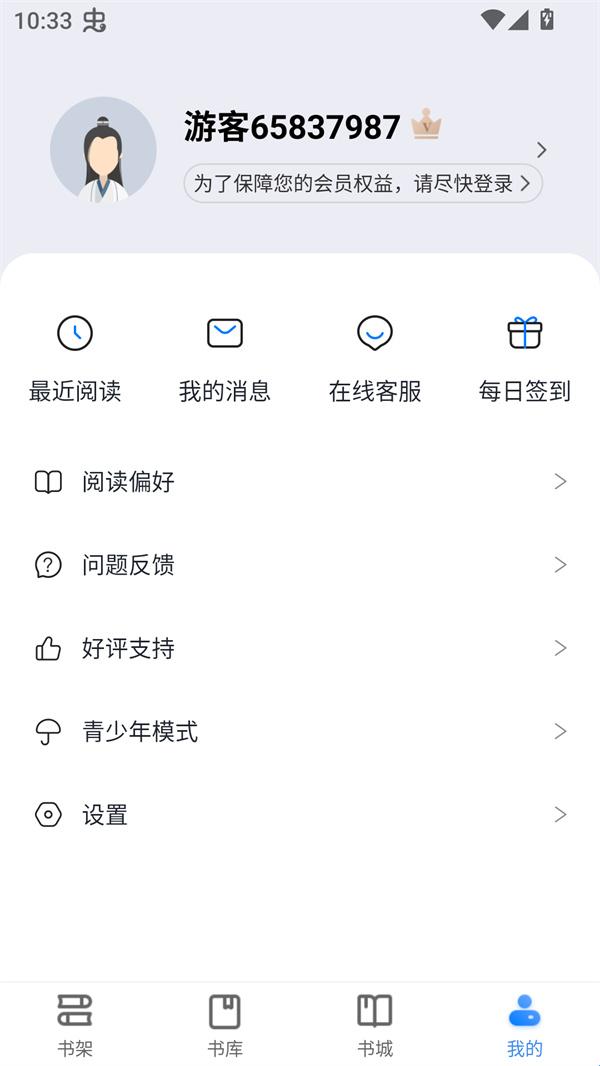This screenshot has height=1066, width=600.
Task: Open the 青少年模式 row
Action: click(x=300, y=732)
